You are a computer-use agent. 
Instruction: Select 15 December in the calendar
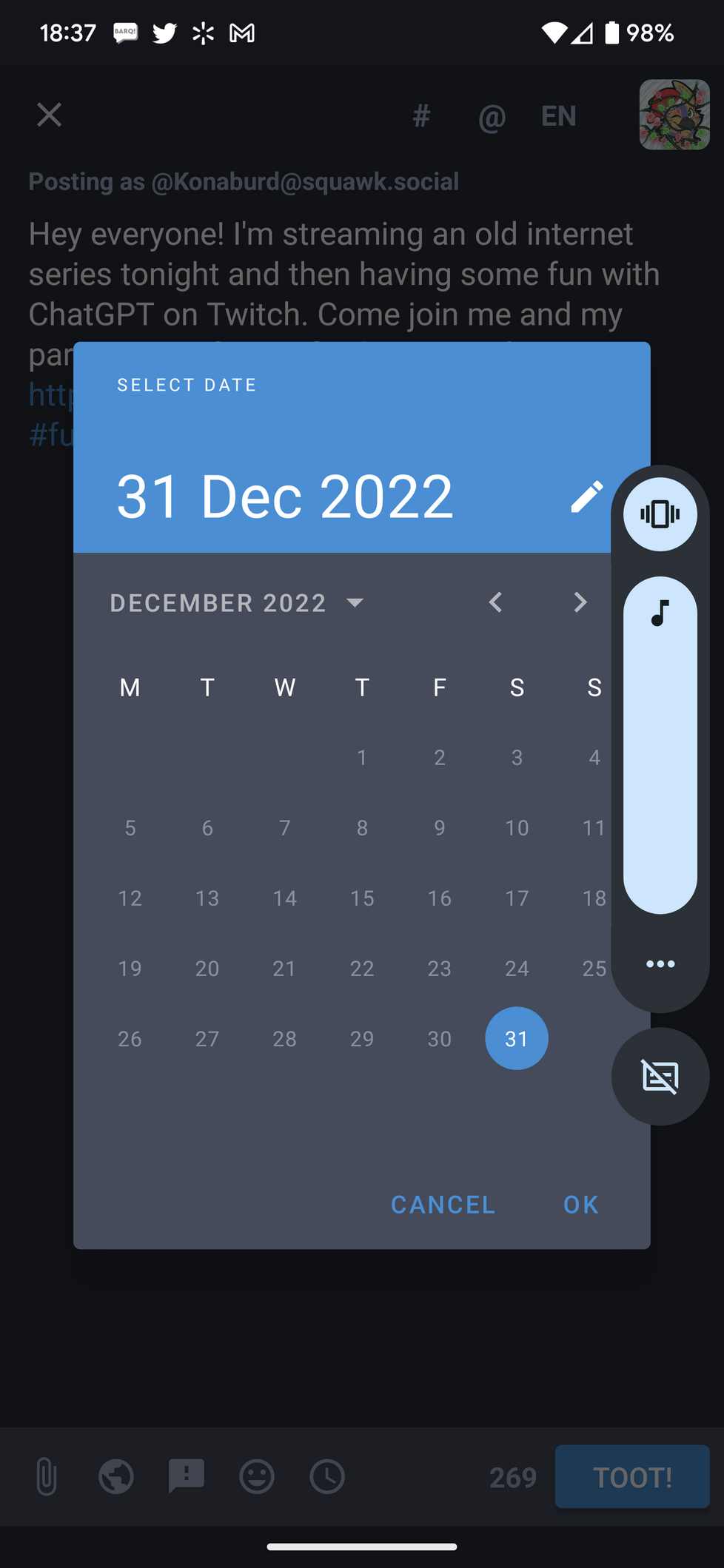point(362,898)
